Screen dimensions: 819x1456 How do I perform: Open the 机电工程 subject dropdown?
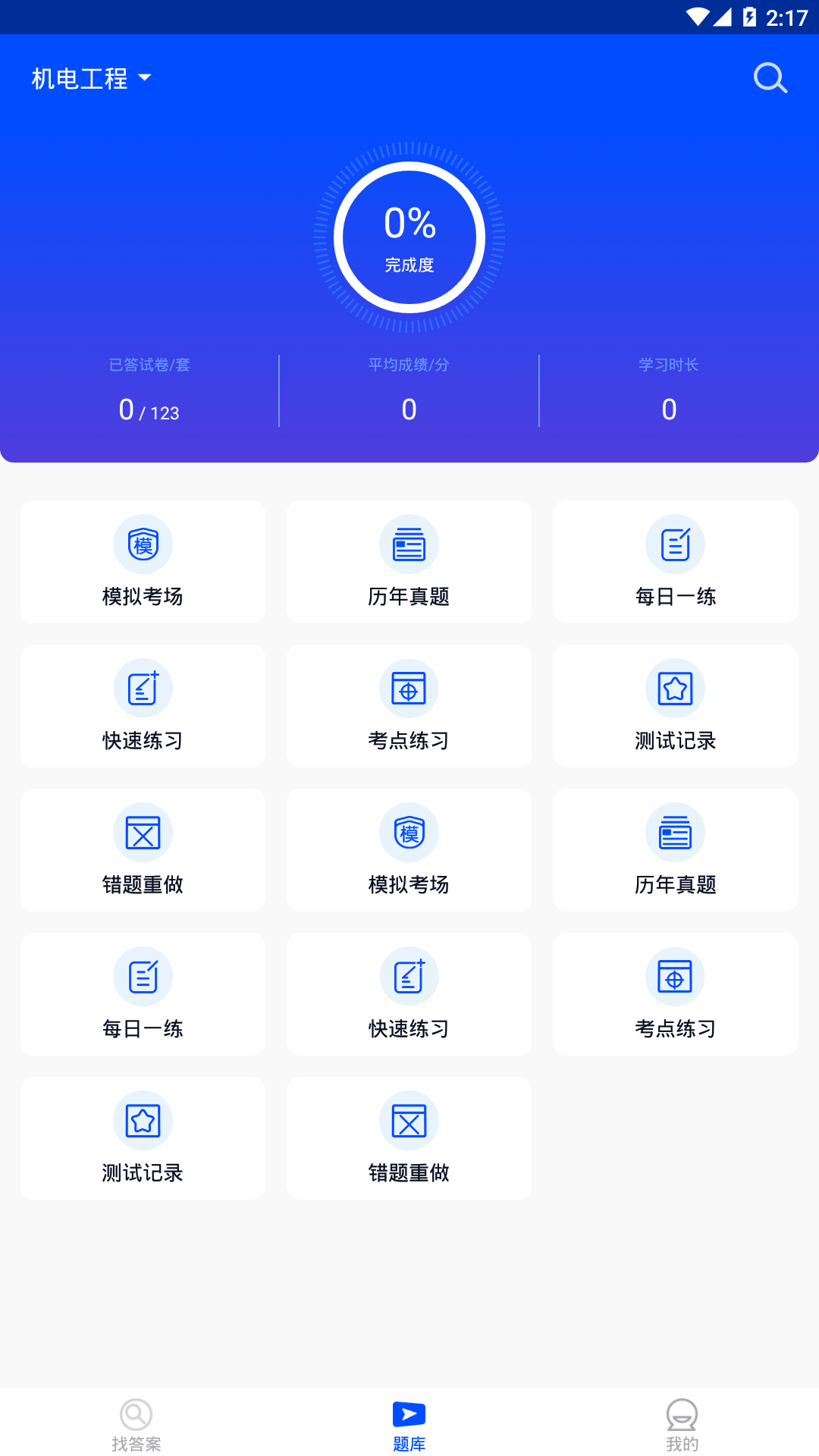pyautogui.click(x=80, y=79)
